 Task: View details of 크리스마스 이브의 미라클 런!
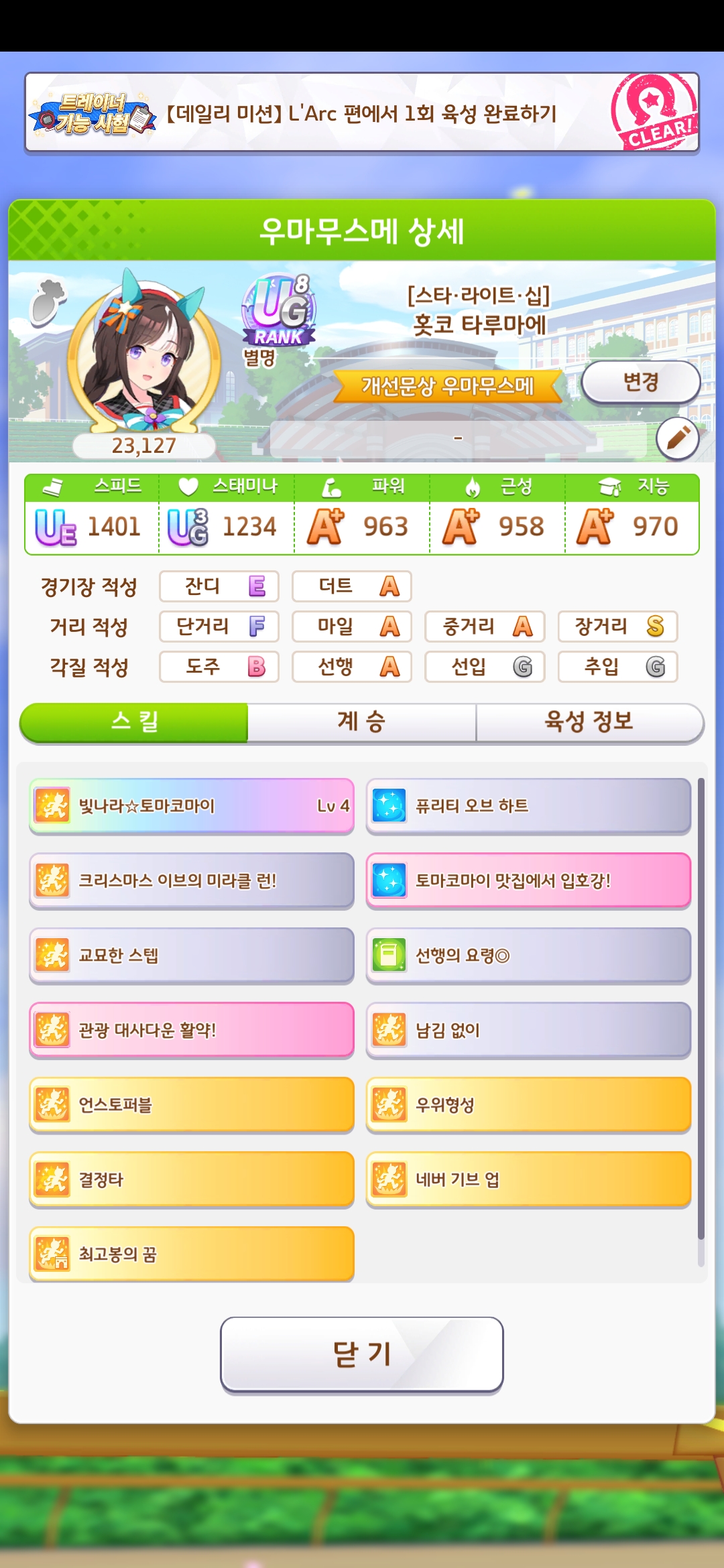[192, 880]
